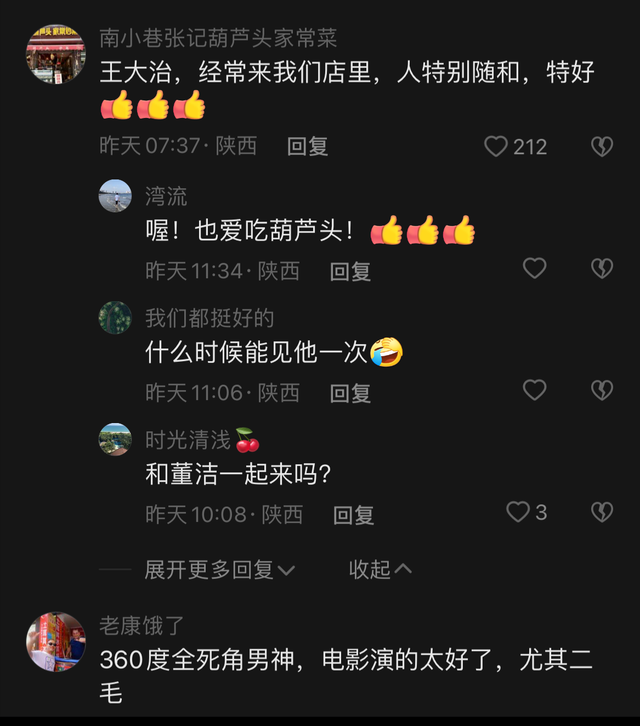Viewport: 640px width, 726px height.
Task: Like 我们都挺好的's reply
Action: tap(535, 390)
